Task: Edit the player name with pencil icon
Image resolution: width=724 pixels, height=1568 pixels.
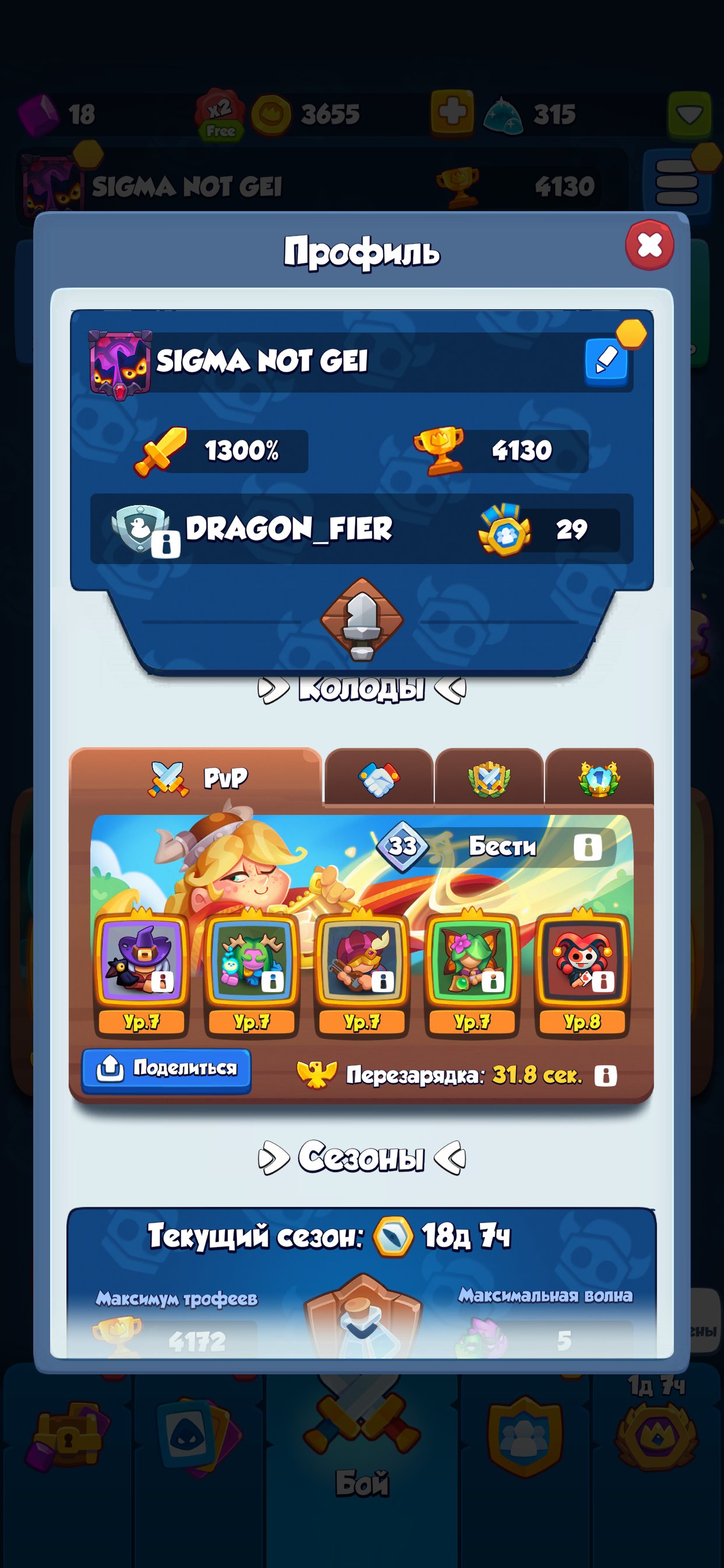Action: click(x=606, y=361)
